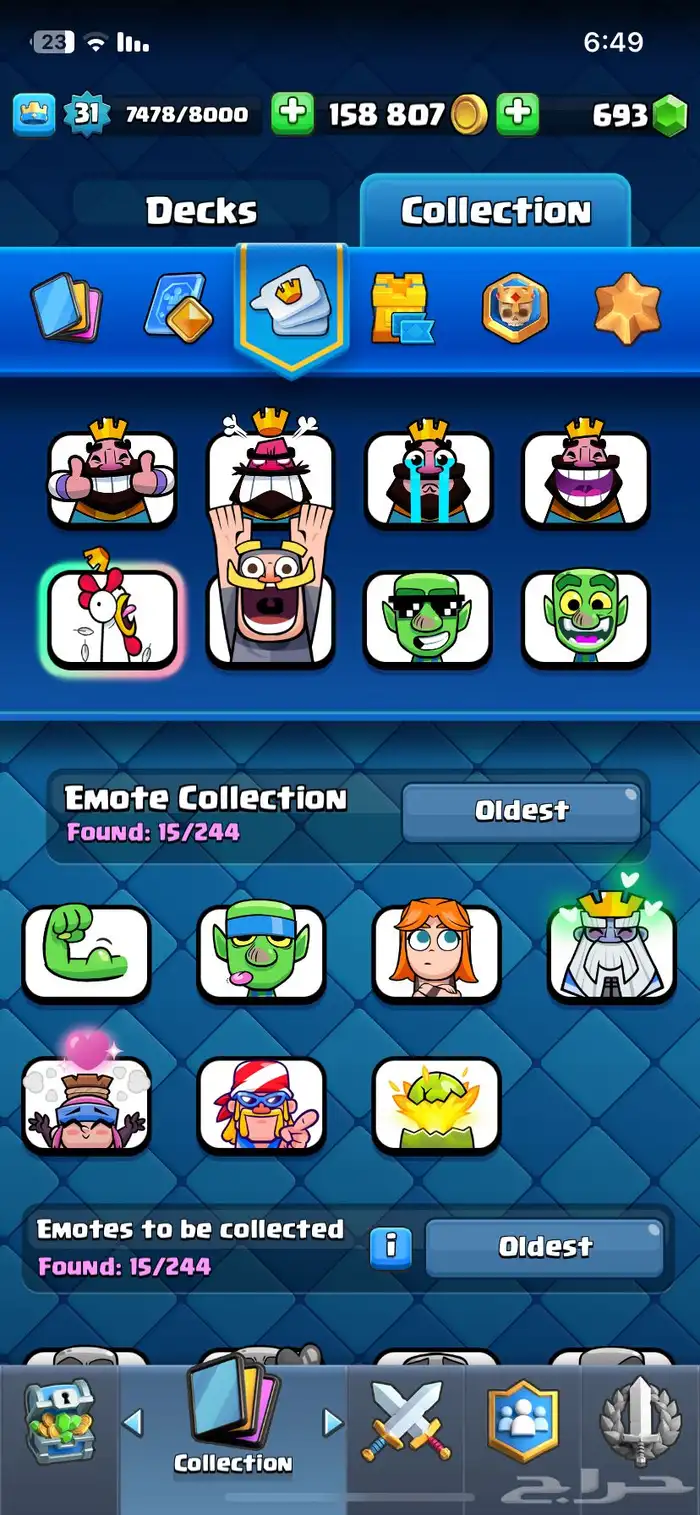Open the banners badge sub-tab
The height and width of the screenshot is (1515, 700).
[x=515, y=309]
